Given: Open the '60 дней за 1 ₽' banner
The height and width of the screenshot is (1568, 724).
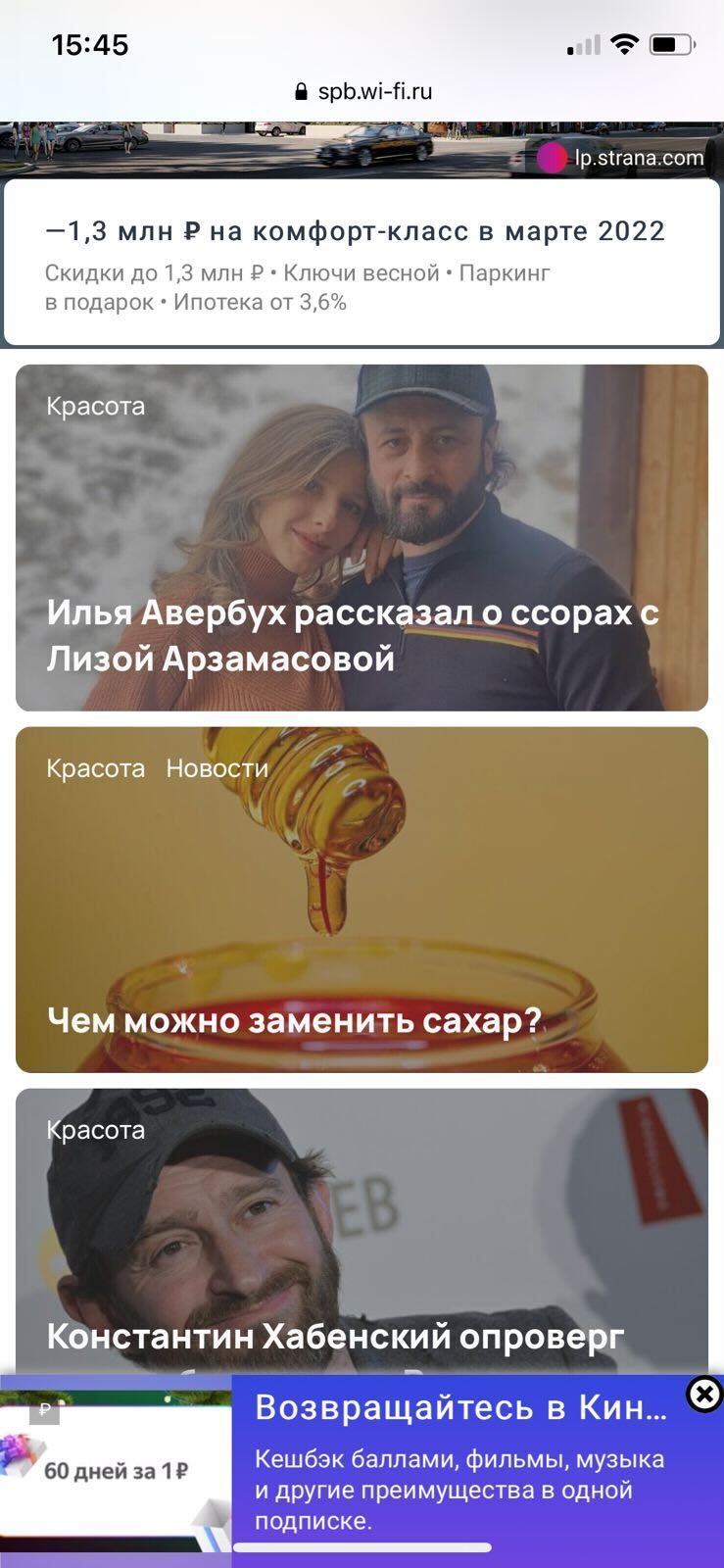Looking at the screenshot, I should 116,1469.
